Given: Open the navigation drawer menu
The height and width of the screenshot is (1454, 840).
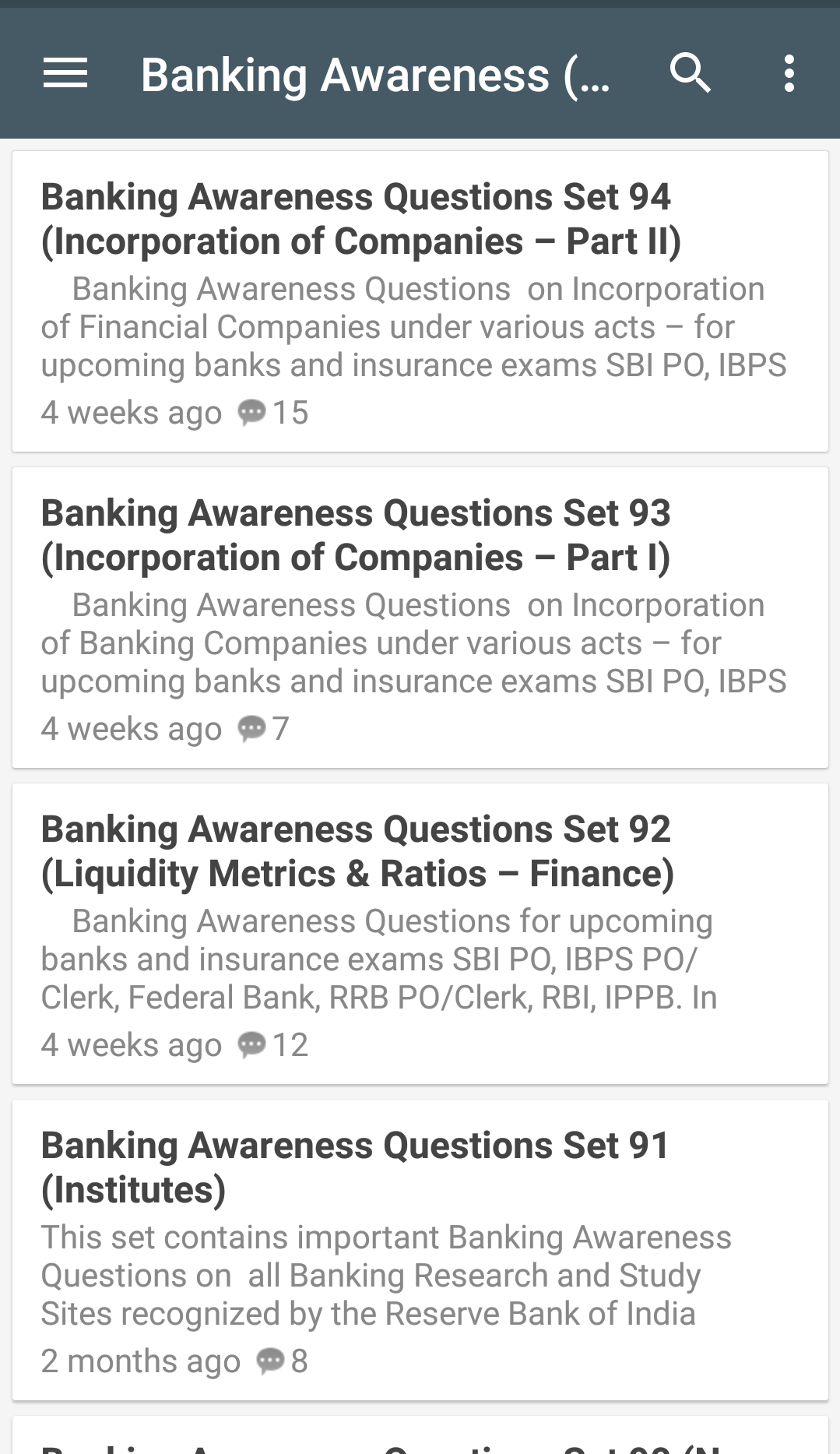Looking at the screenshot, I should 65,74.
